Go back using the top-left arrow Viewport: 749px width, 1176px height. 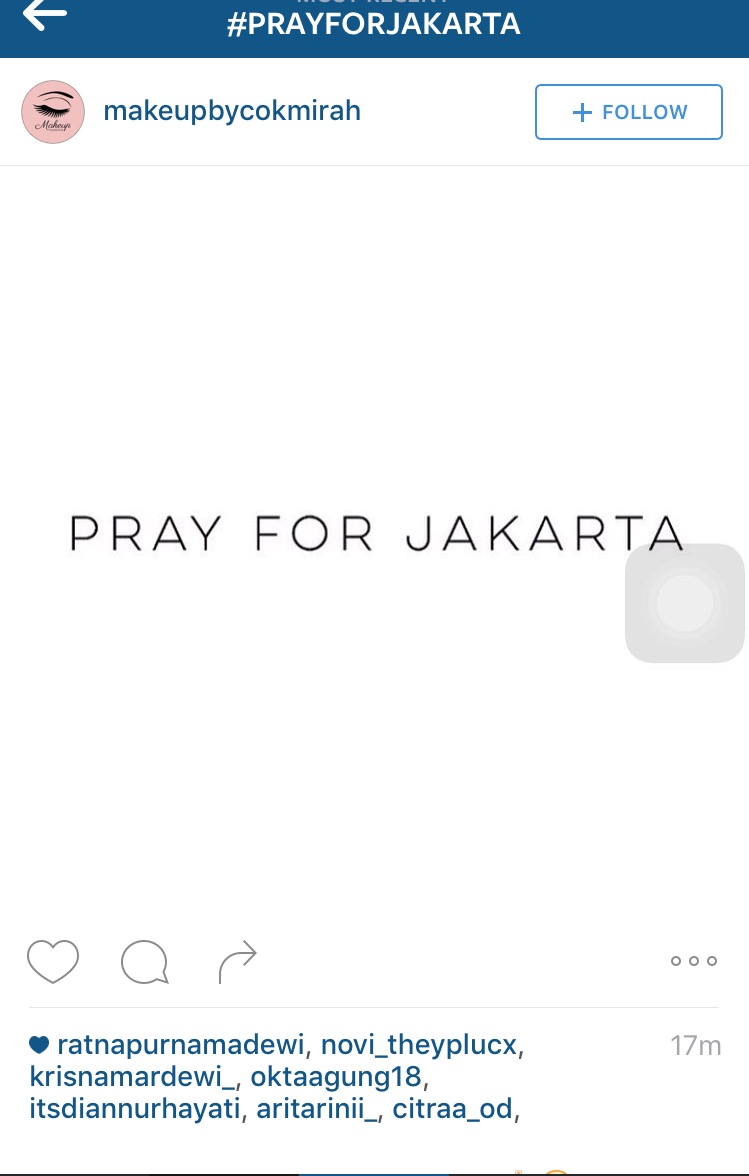click(x=45, y=14)
